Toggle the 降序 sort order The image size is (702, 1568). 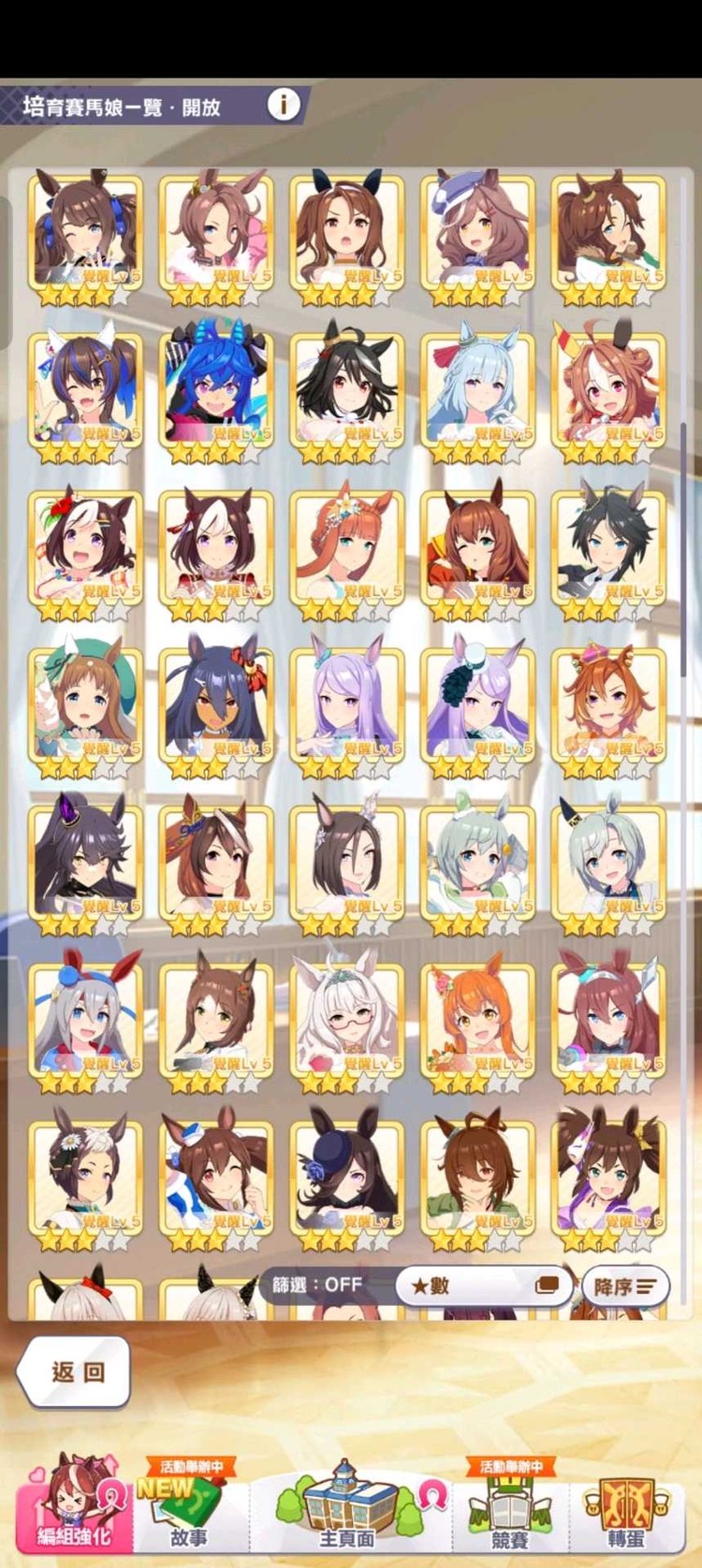[x=624, y=1285]
